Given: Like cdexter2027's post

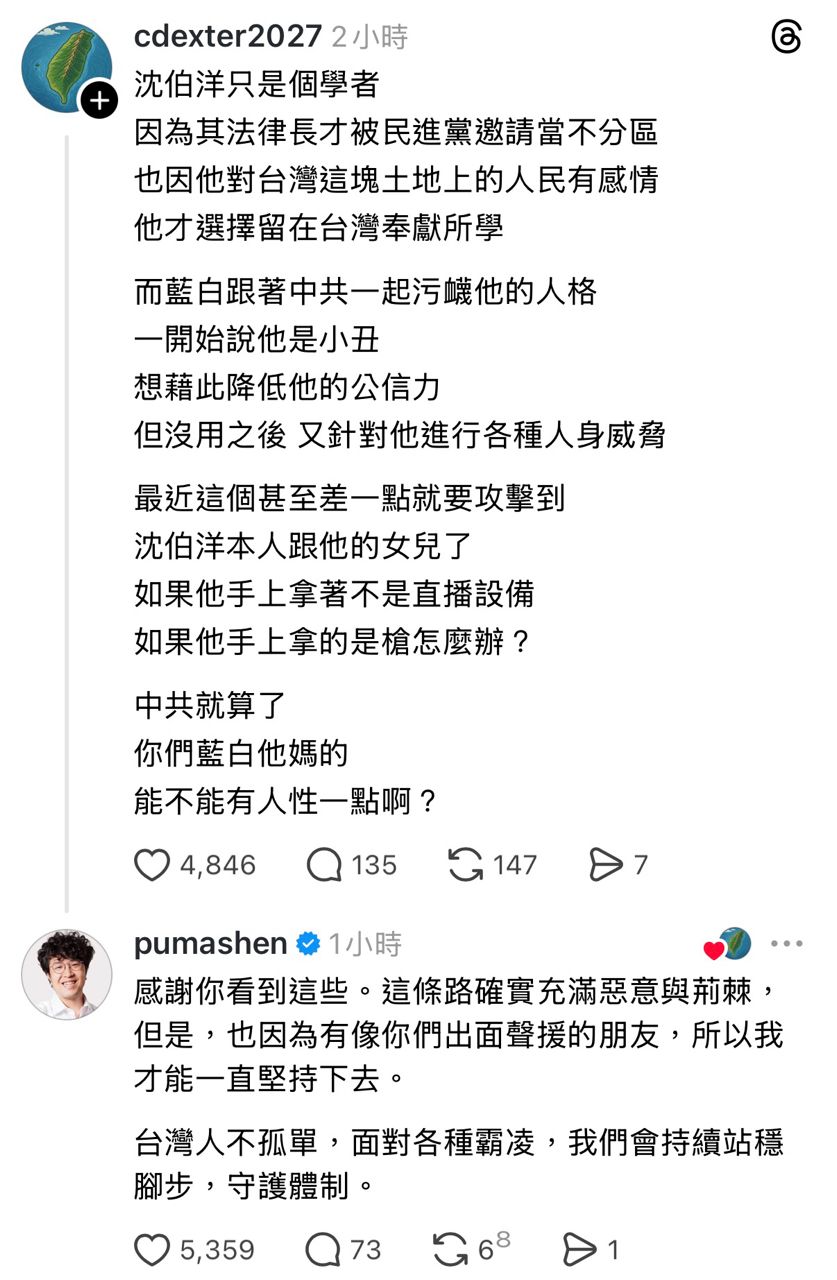Looking at the screenshot, I should (x=152, y=865).
